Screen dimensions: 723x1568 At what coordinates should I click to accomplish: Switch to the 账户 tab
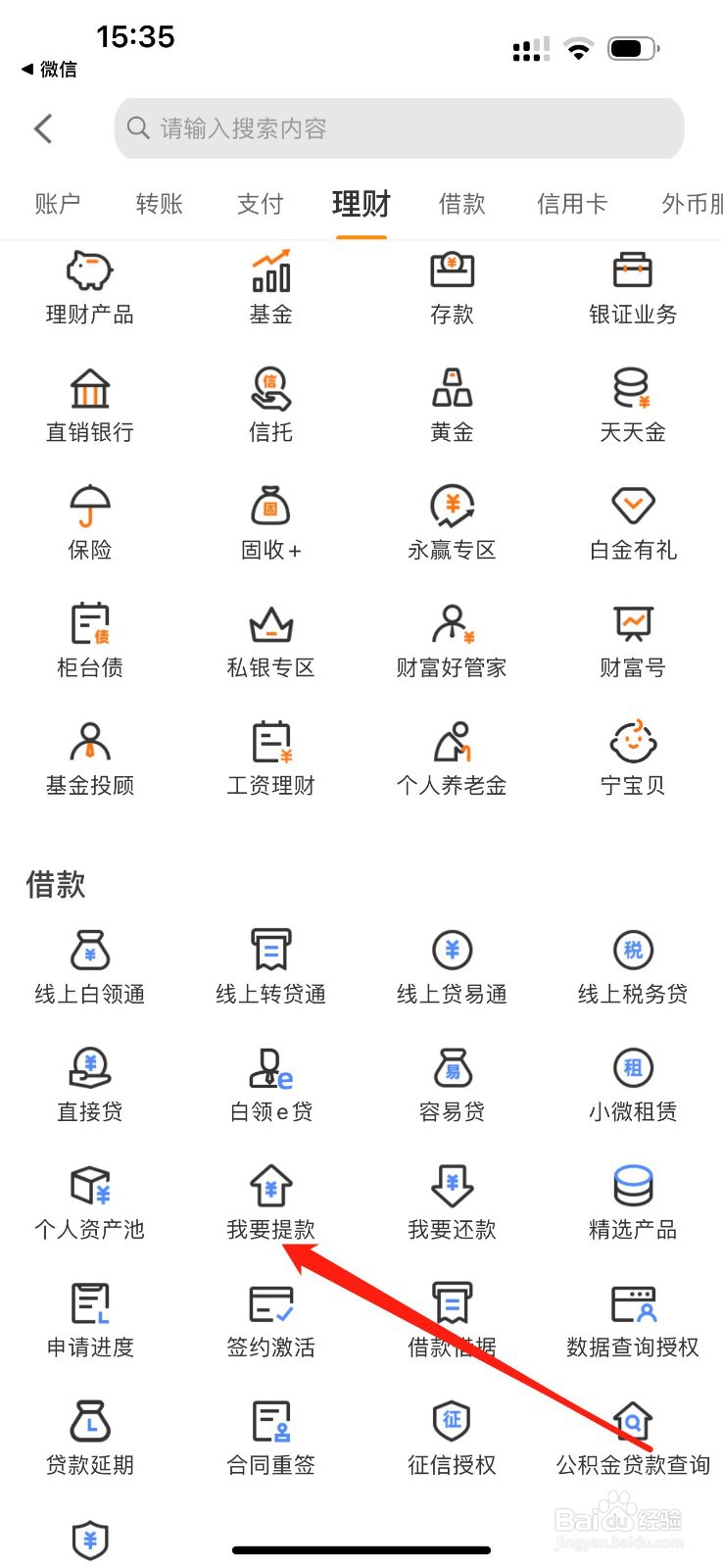point(58,204)
